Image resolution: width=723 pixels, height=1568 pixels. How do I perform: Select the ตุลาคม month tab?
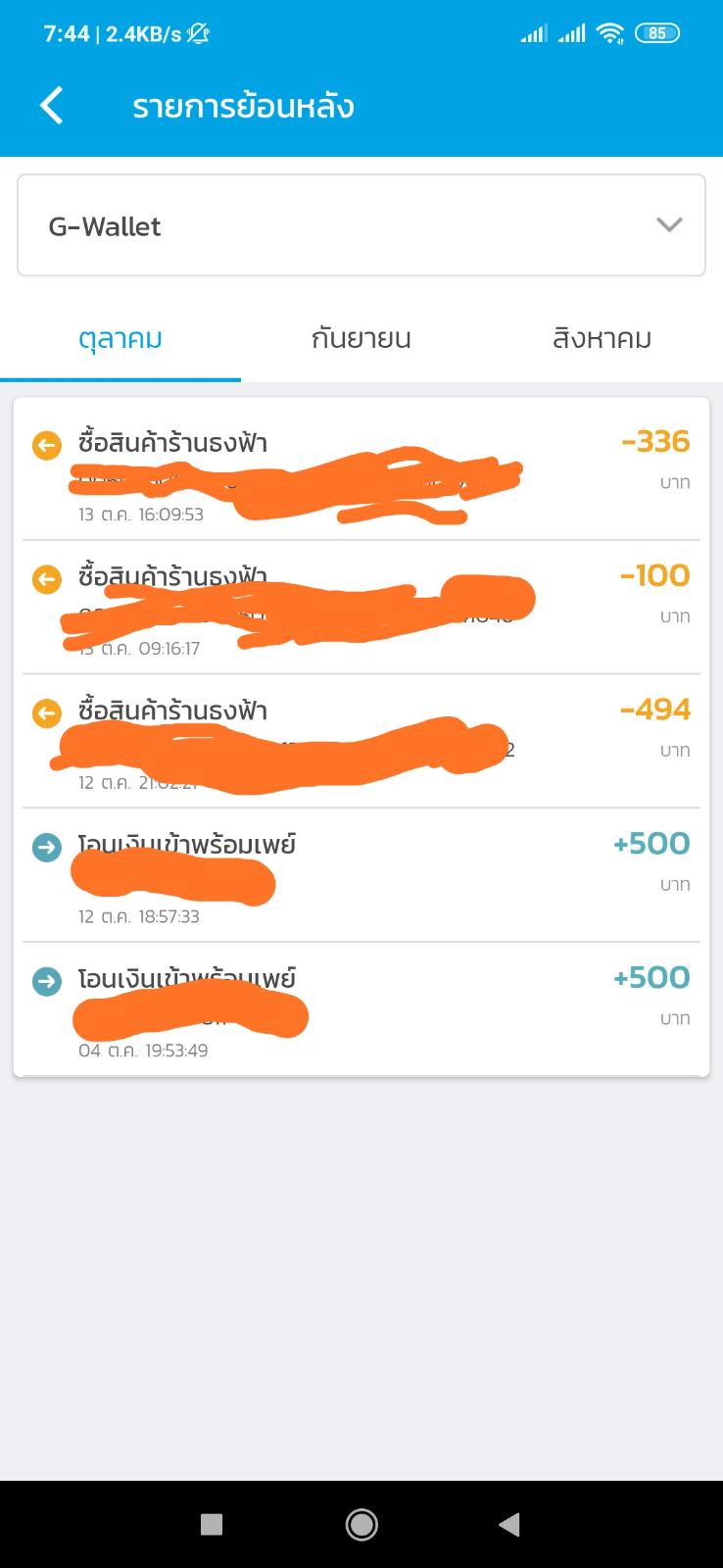point(120,339)
